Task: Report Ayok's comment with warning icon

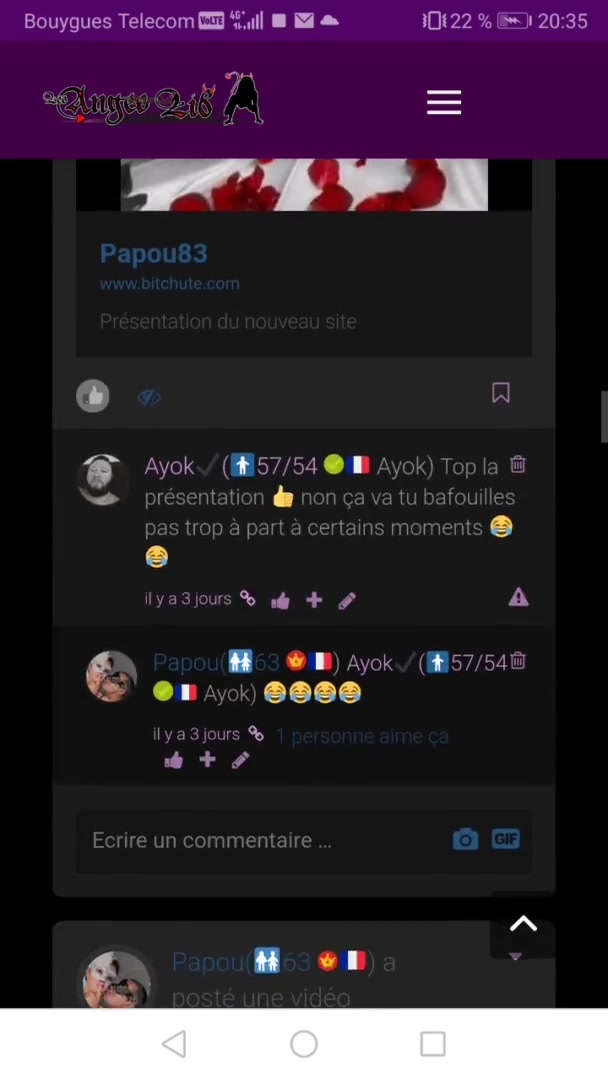Action: [x=518, y=598]
